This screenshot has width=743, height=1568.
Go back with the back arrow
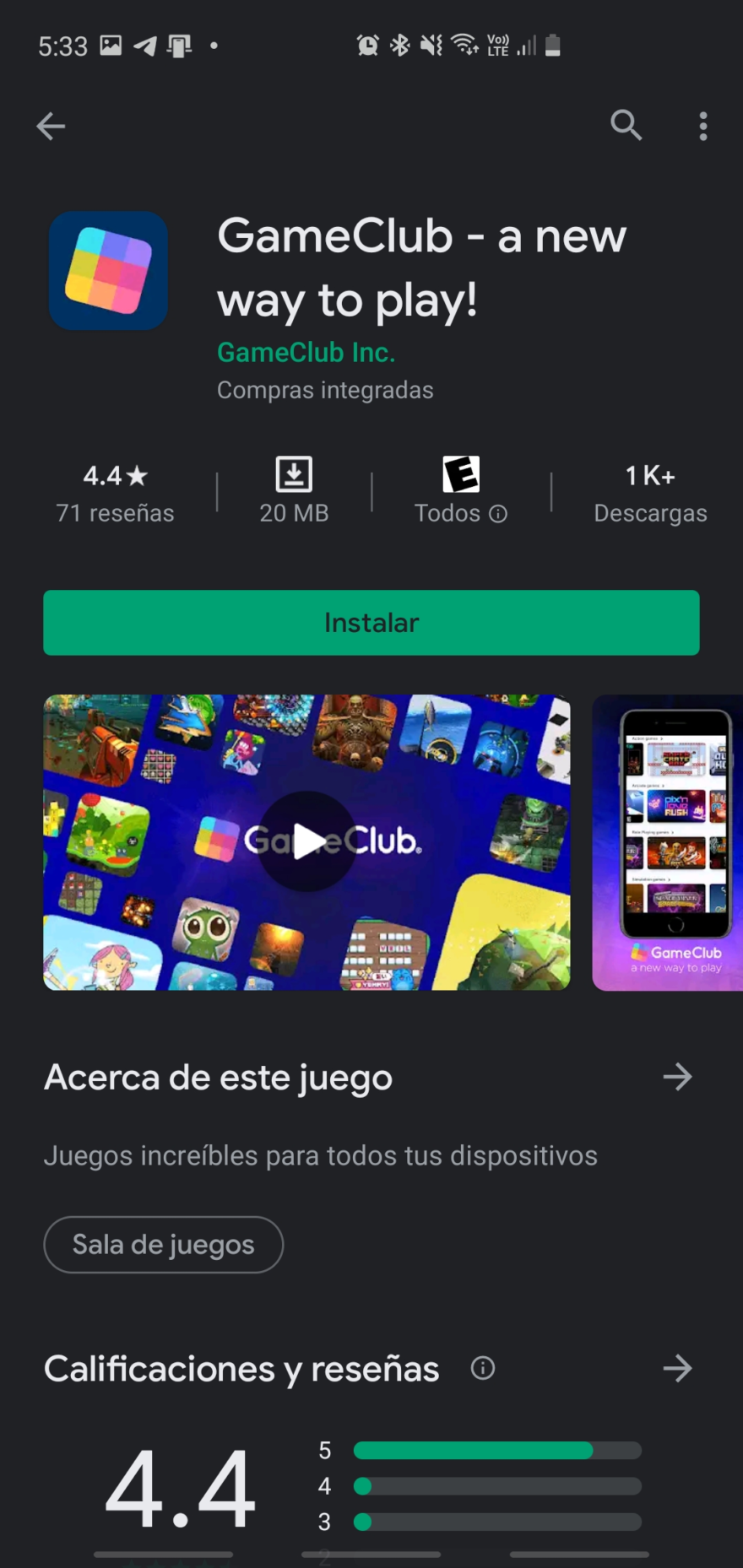click(x=50, y=125)
